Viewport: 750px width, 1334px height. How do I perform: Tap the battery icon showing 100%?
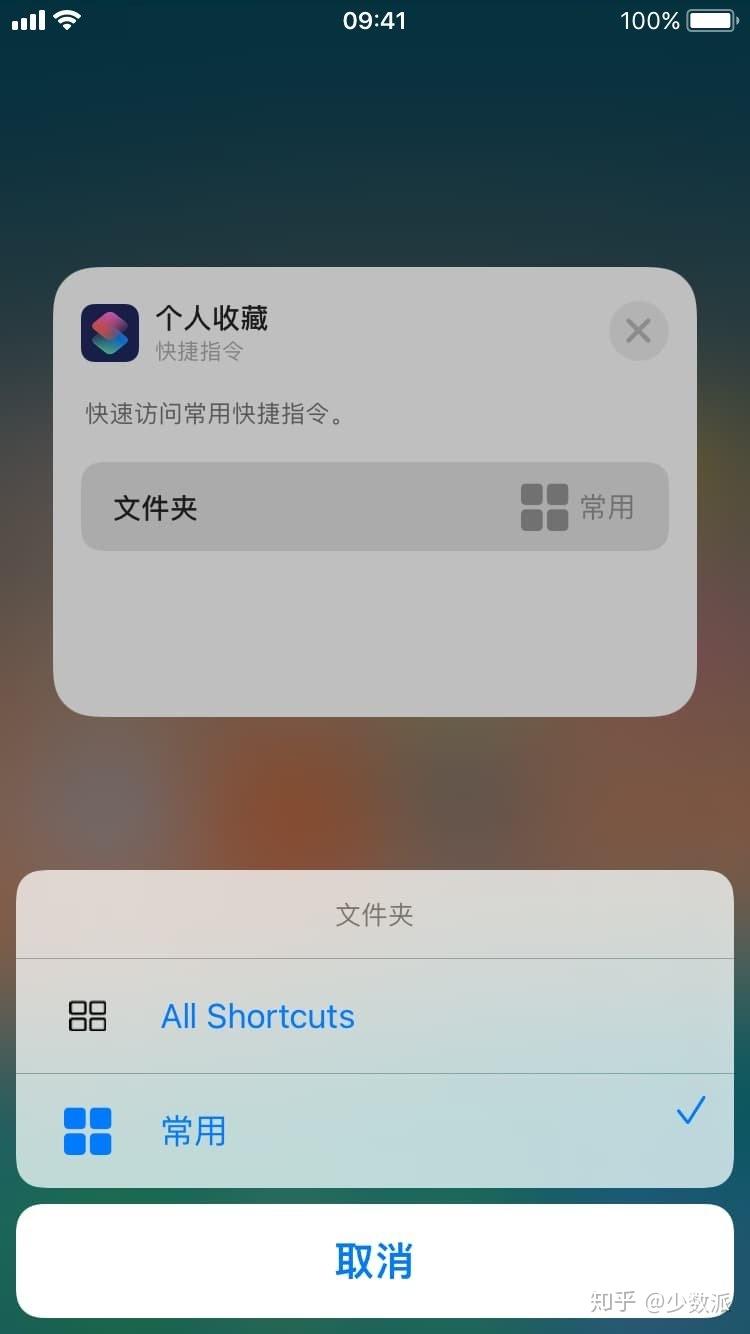712,20
